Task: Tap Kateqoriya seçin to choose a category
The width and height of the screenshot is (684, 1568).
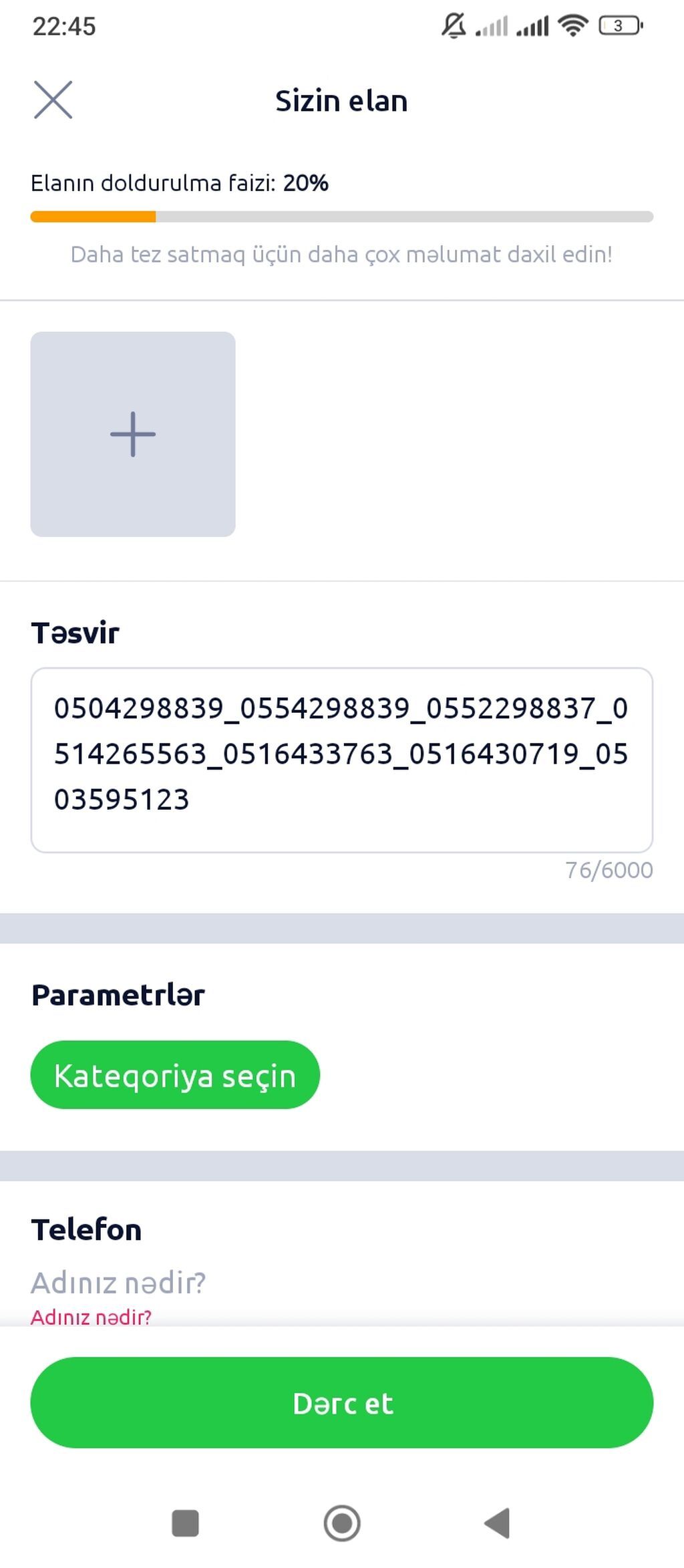Action: 175,1075
